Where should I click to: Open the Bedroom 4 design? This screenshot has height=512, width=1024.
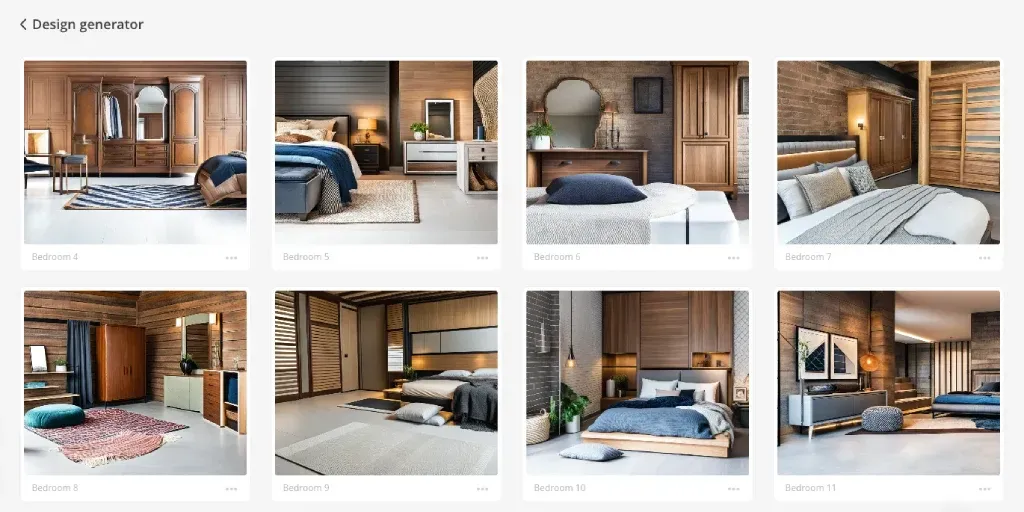point(135,152)
